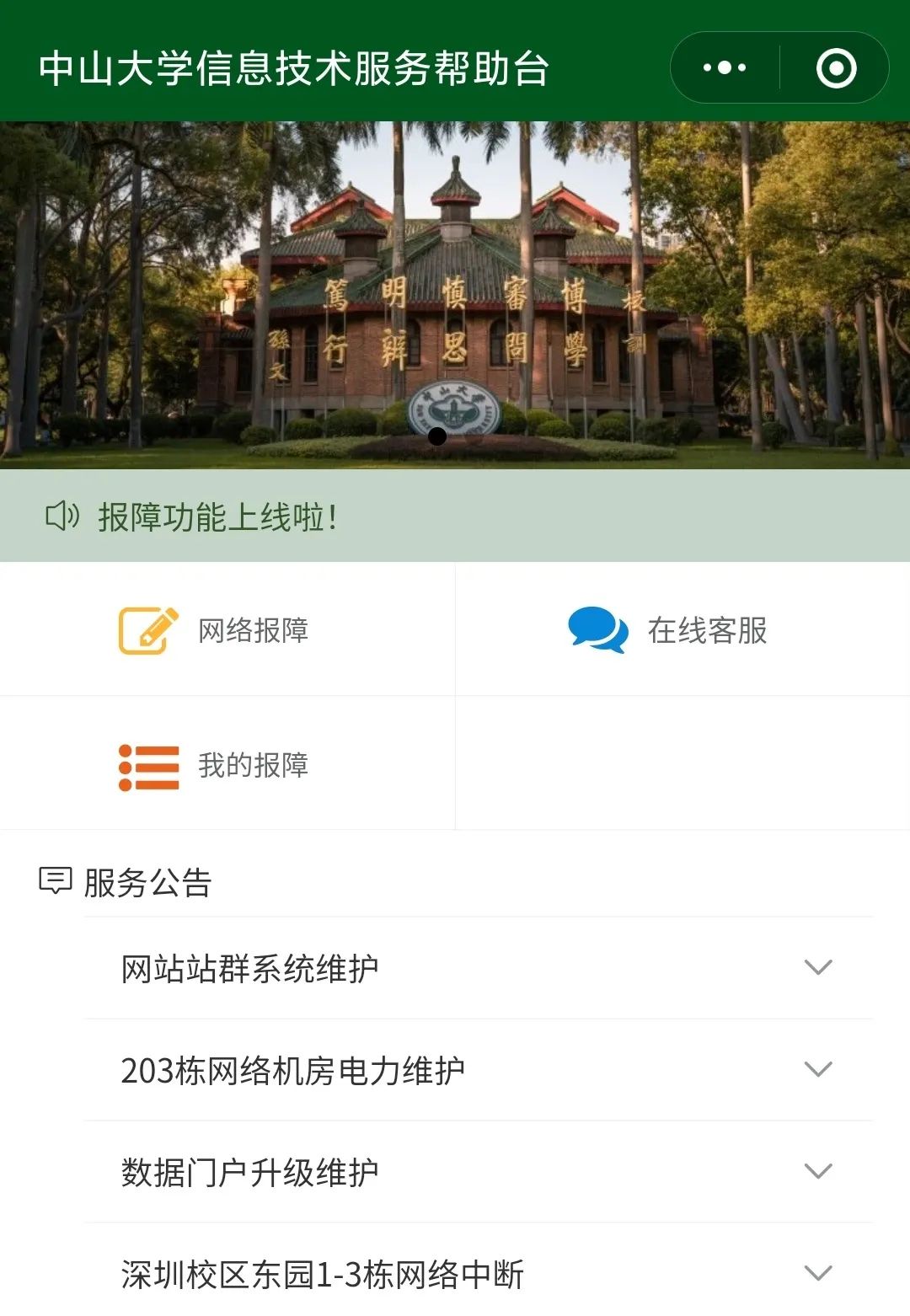Open the campus building banner image
The height and width of the screenshot is (1316, 910).
[455, 295]
